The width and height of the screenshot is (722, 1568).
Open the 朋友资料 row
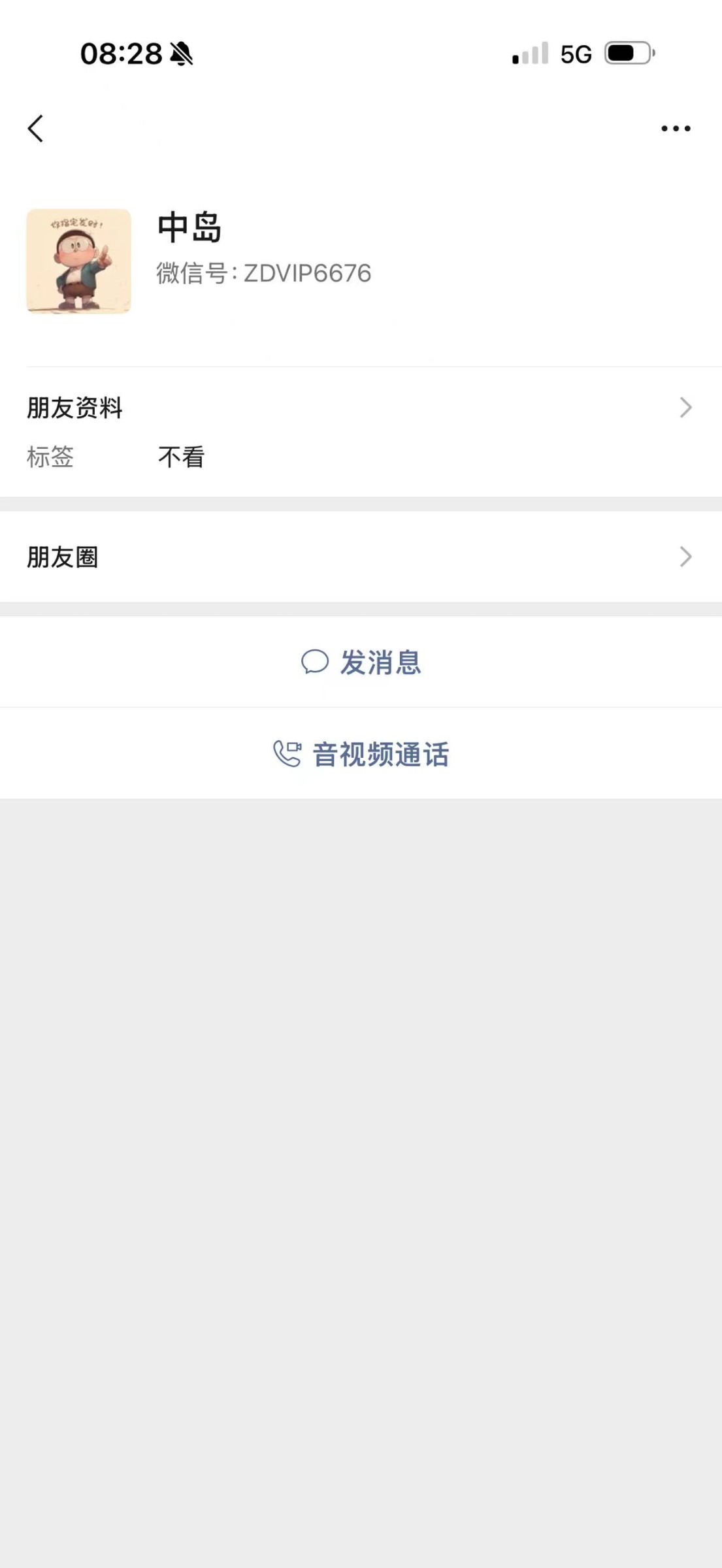(x=359, y=408)
